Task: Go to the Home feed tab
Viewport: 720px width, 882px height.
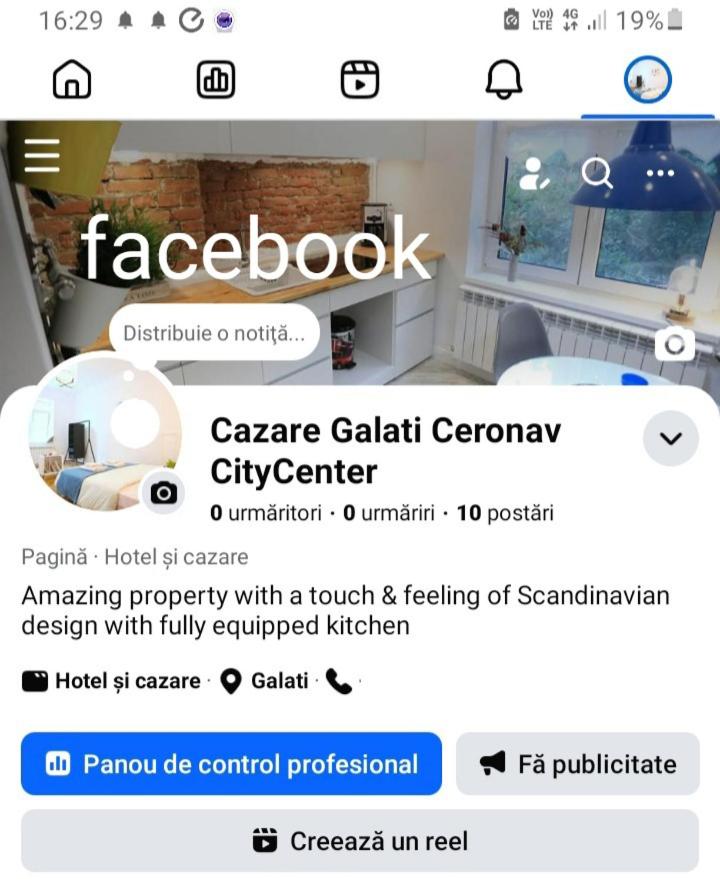Action: pyautogui.click(x=72, y=79)
